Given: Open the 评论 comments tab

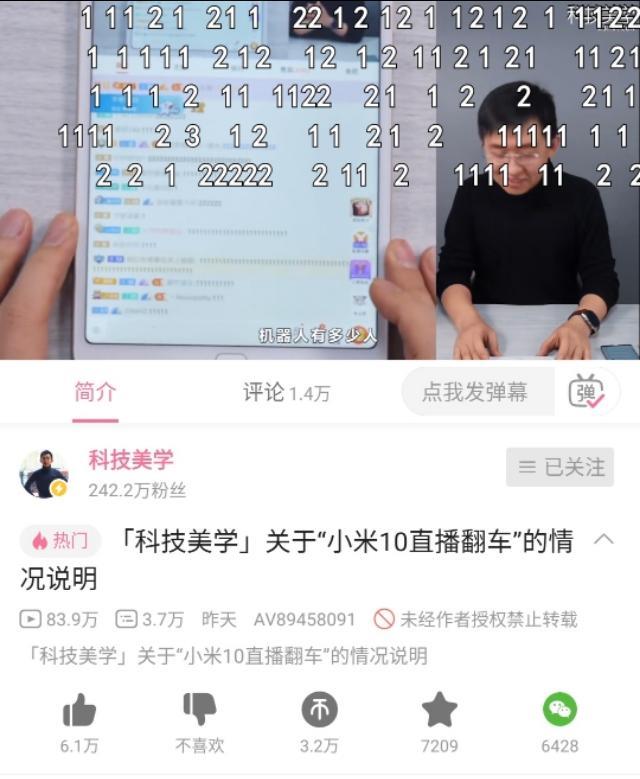Looking at the screenshot, I should point(286,392).
